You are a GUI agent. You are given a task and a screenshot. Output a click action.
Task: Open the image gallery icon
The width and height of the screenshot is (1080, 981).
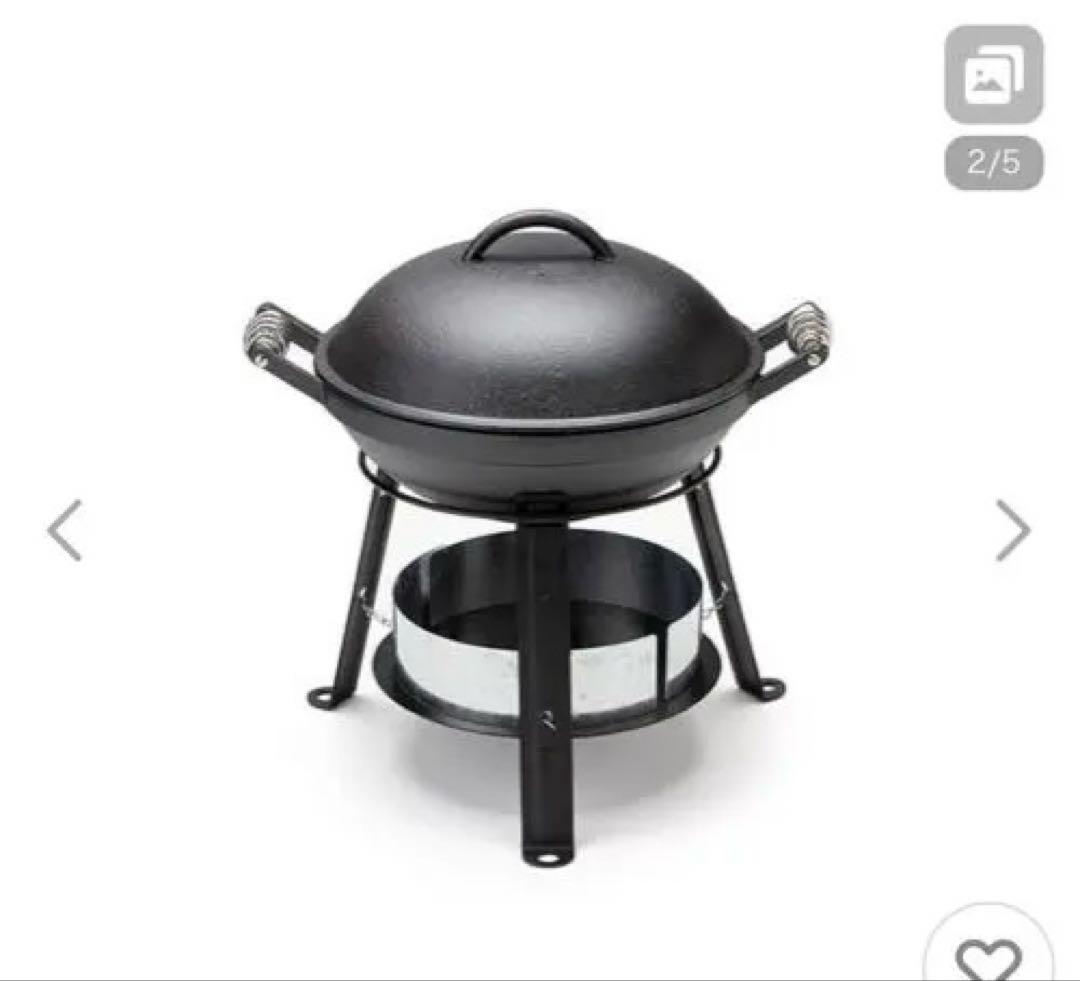[x=993, y=76]
